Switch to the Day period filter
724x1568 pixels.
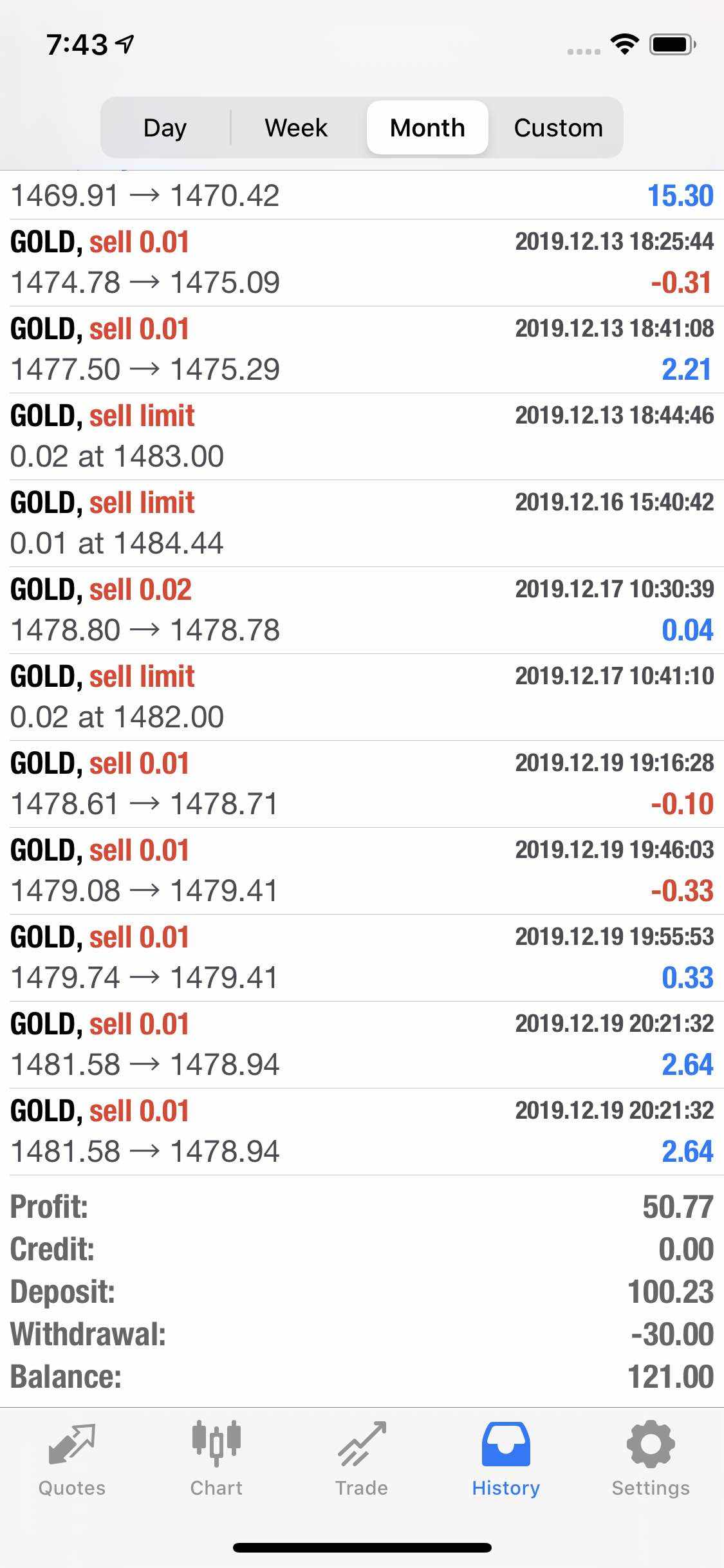(x=165, y=127)
